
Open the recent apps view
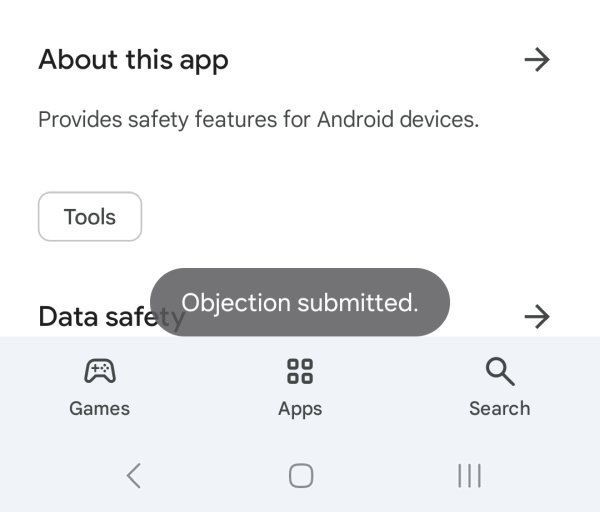(x=469, y=476)
